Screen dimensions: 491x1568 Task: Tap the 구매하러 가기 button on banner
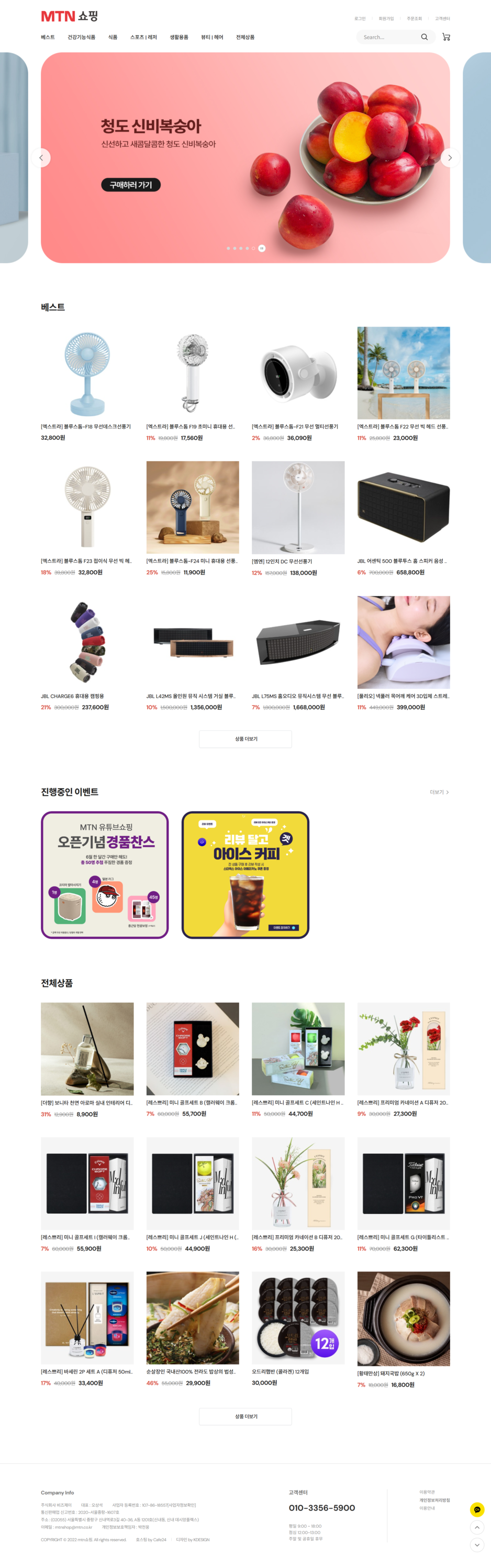[130, 185]
